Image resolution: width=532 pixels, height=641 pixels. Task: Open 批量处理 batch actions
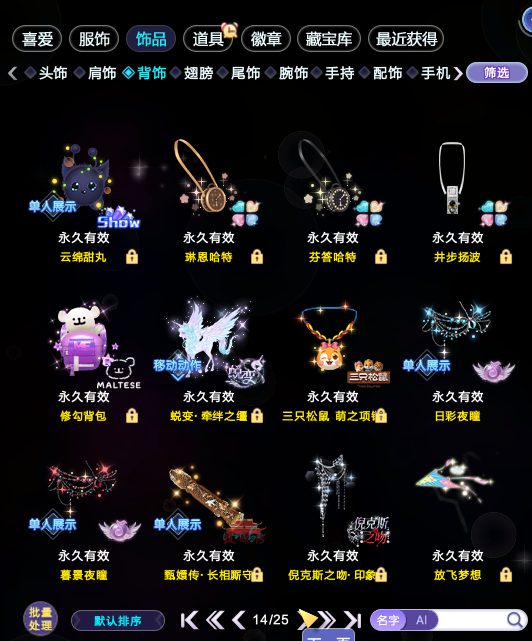40,619
